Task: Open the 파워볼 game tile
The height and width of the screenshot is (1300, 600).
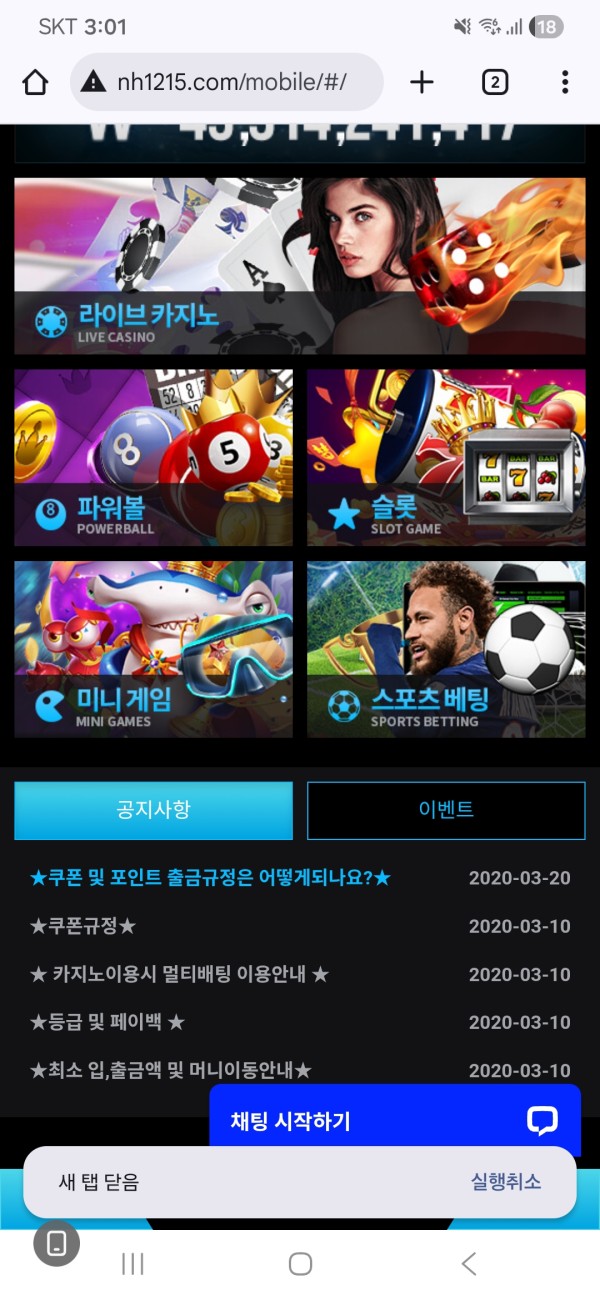Action: (x=153, y=457)
